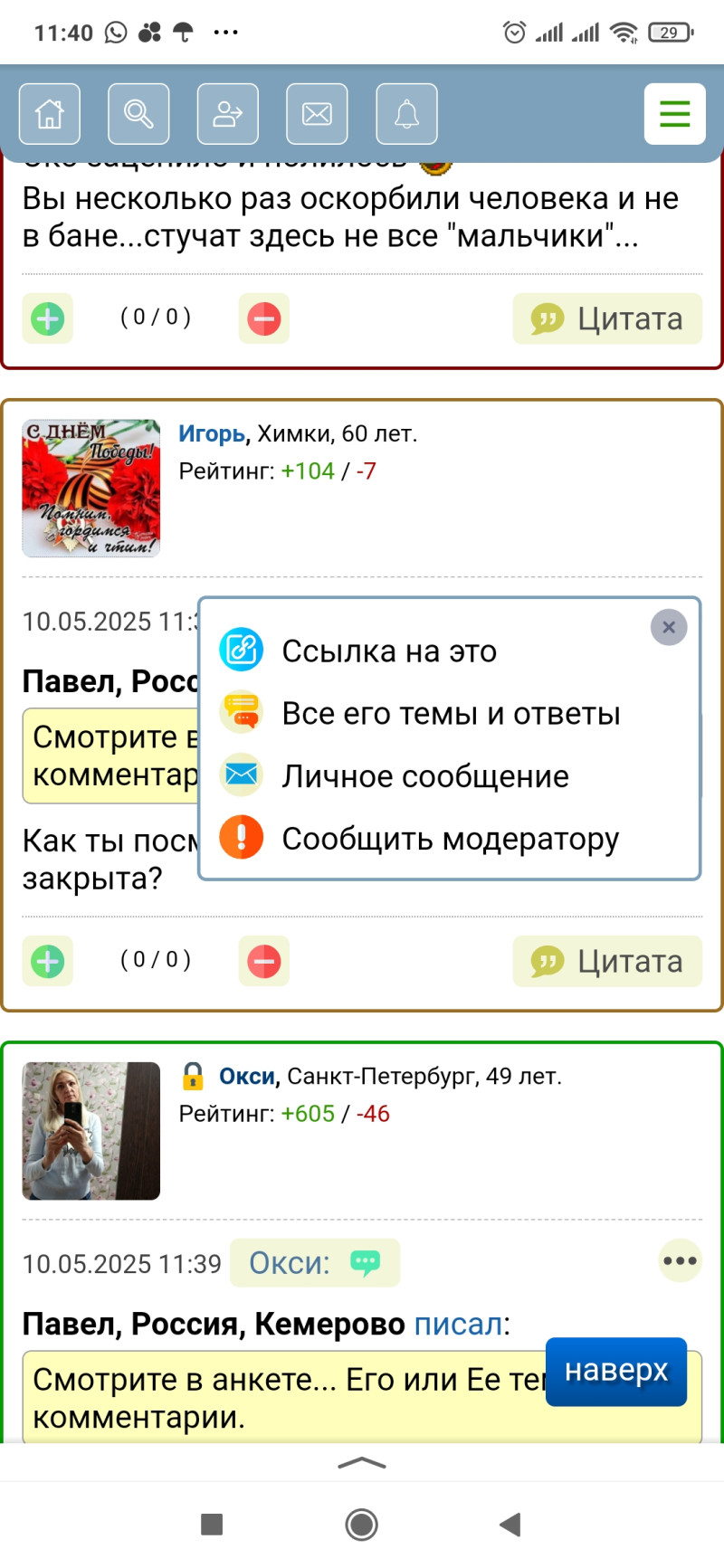Choose Личное сообщение
The height and width of the screenshot is (1568, 724).
pos(425,776)
